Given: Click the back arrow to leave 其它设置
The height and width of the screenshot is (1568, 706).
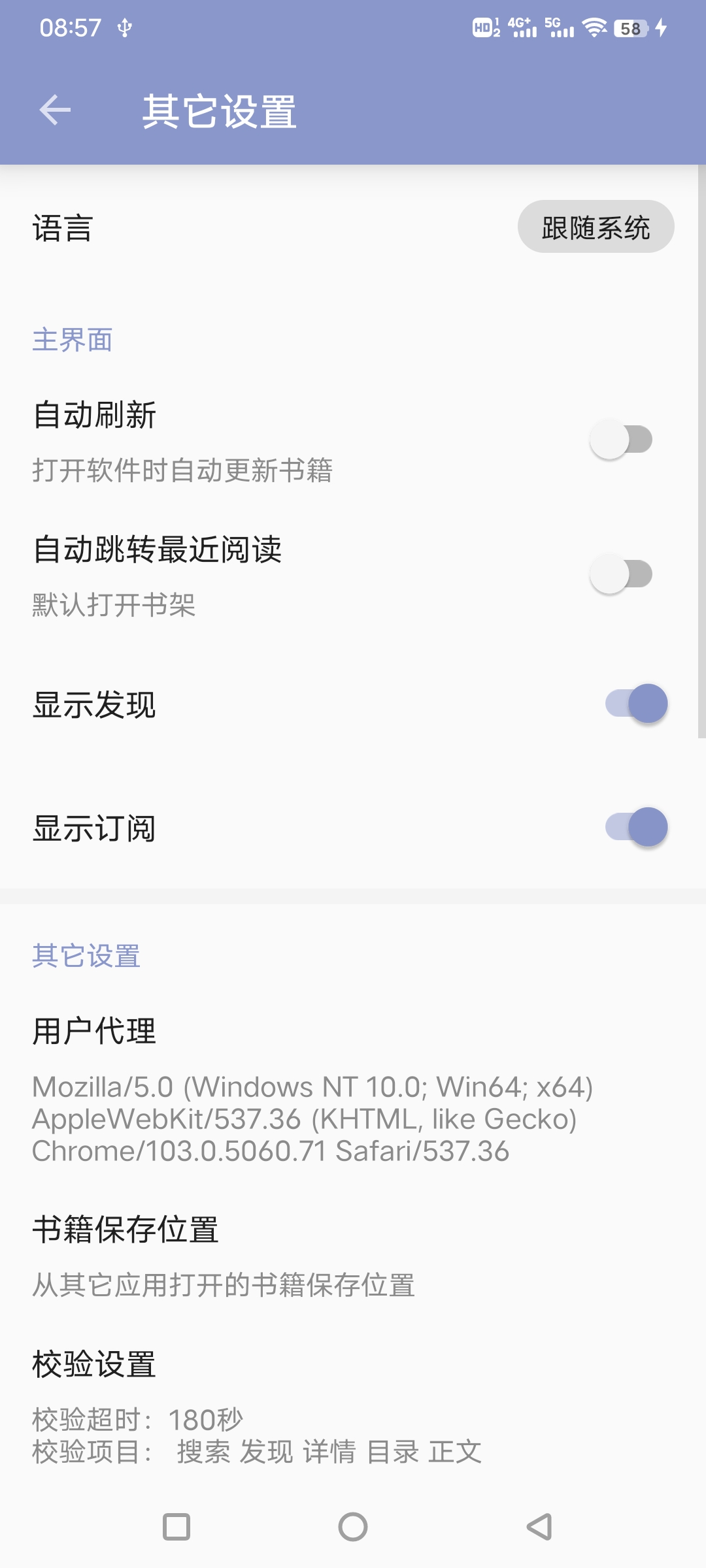Looking at the screenshot, I should tap(55, 110).
